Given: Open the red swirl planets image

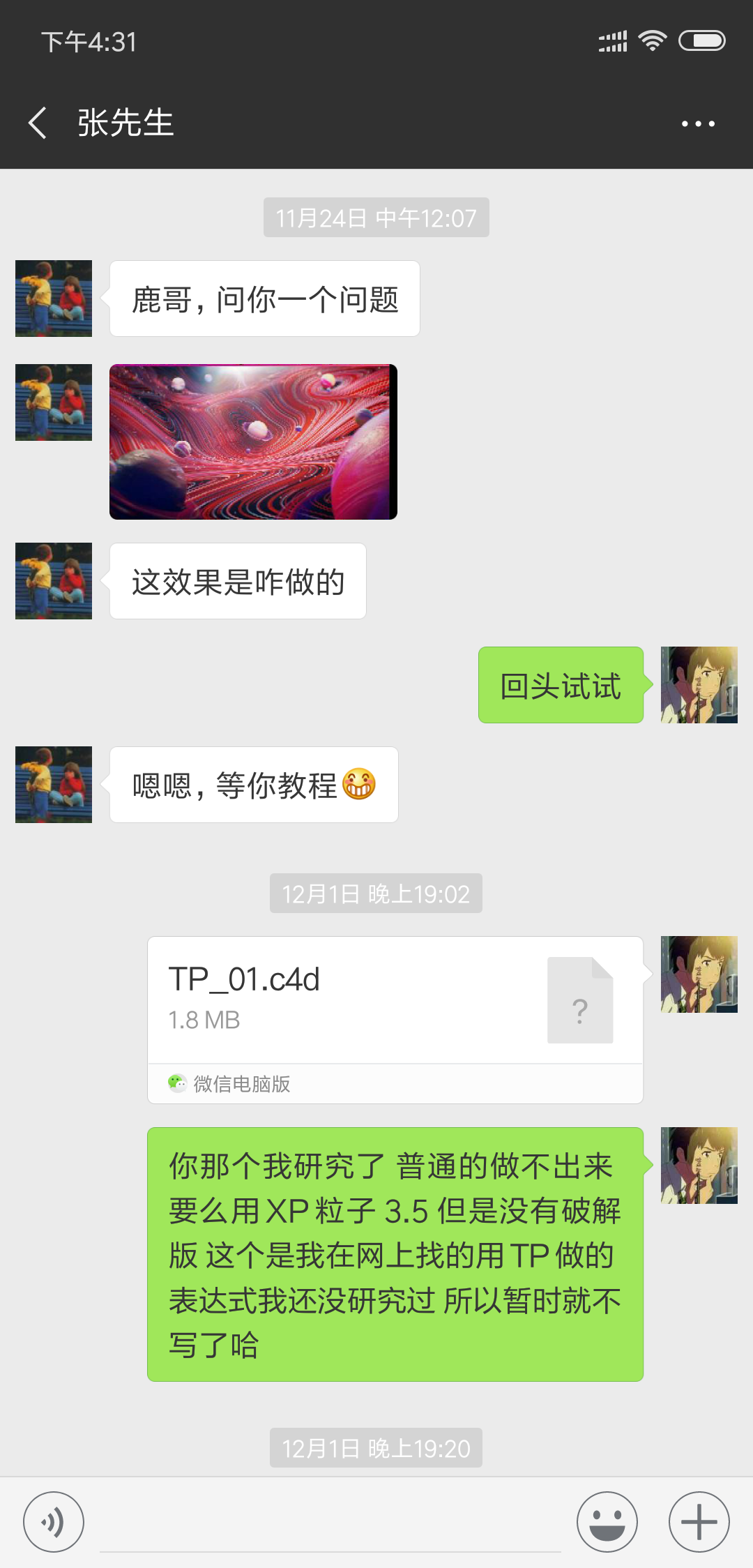Looking at the screenshot, I should tap(253, 442).
